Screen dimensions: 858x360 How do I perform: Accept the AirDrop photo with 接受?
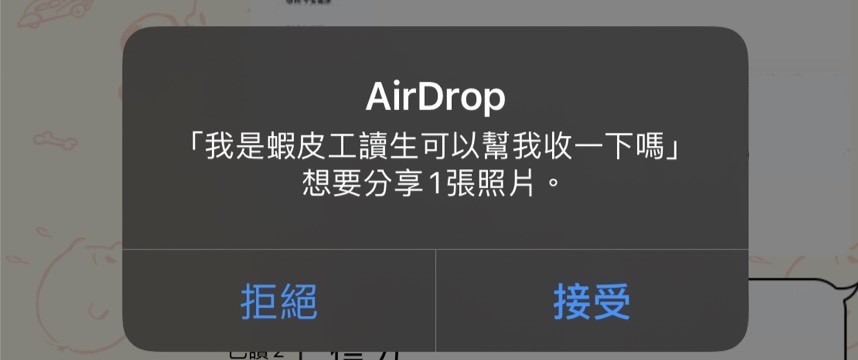click(x=592, y=301)
